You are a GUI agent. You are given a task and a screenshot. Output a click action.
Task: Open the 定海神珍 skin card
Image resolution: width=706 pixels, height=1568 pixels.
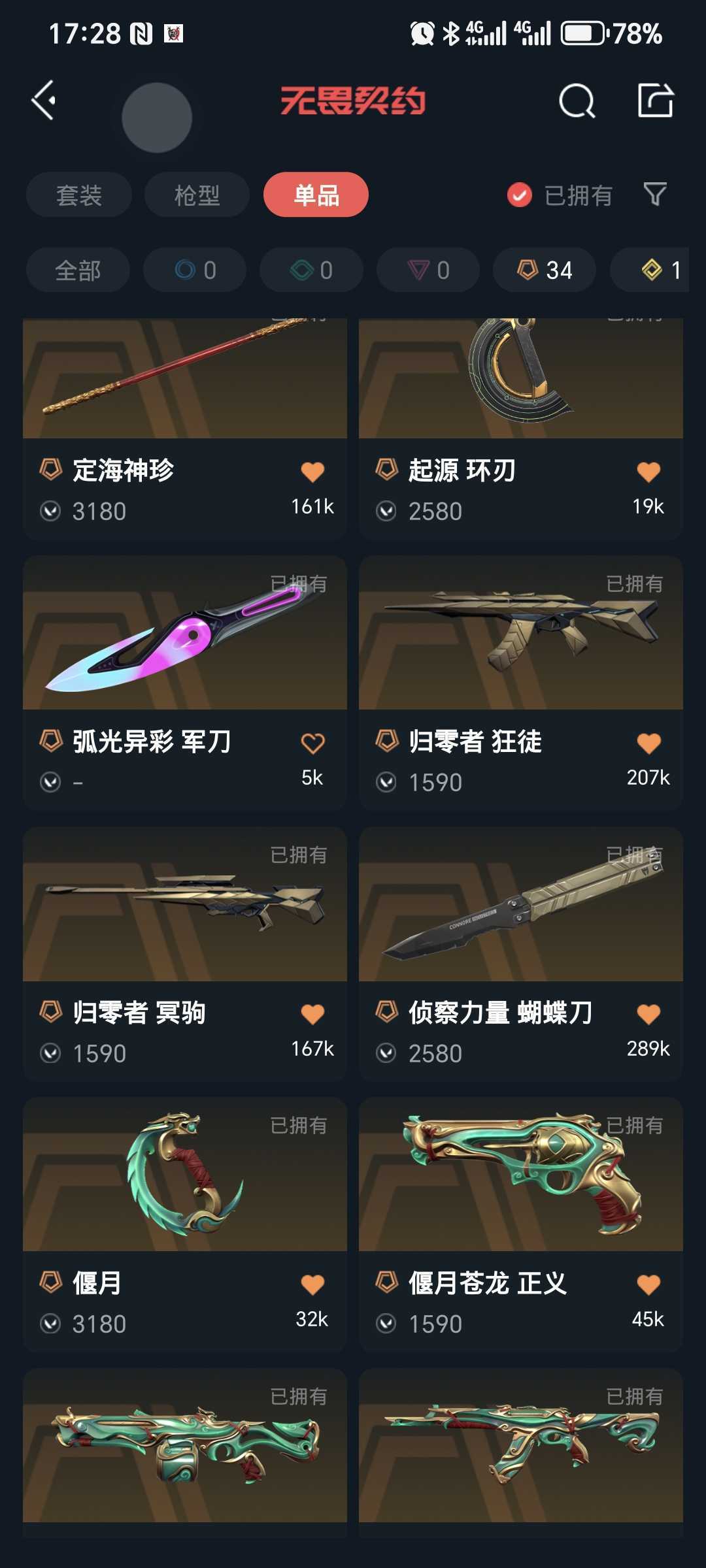tap(185, 429)
